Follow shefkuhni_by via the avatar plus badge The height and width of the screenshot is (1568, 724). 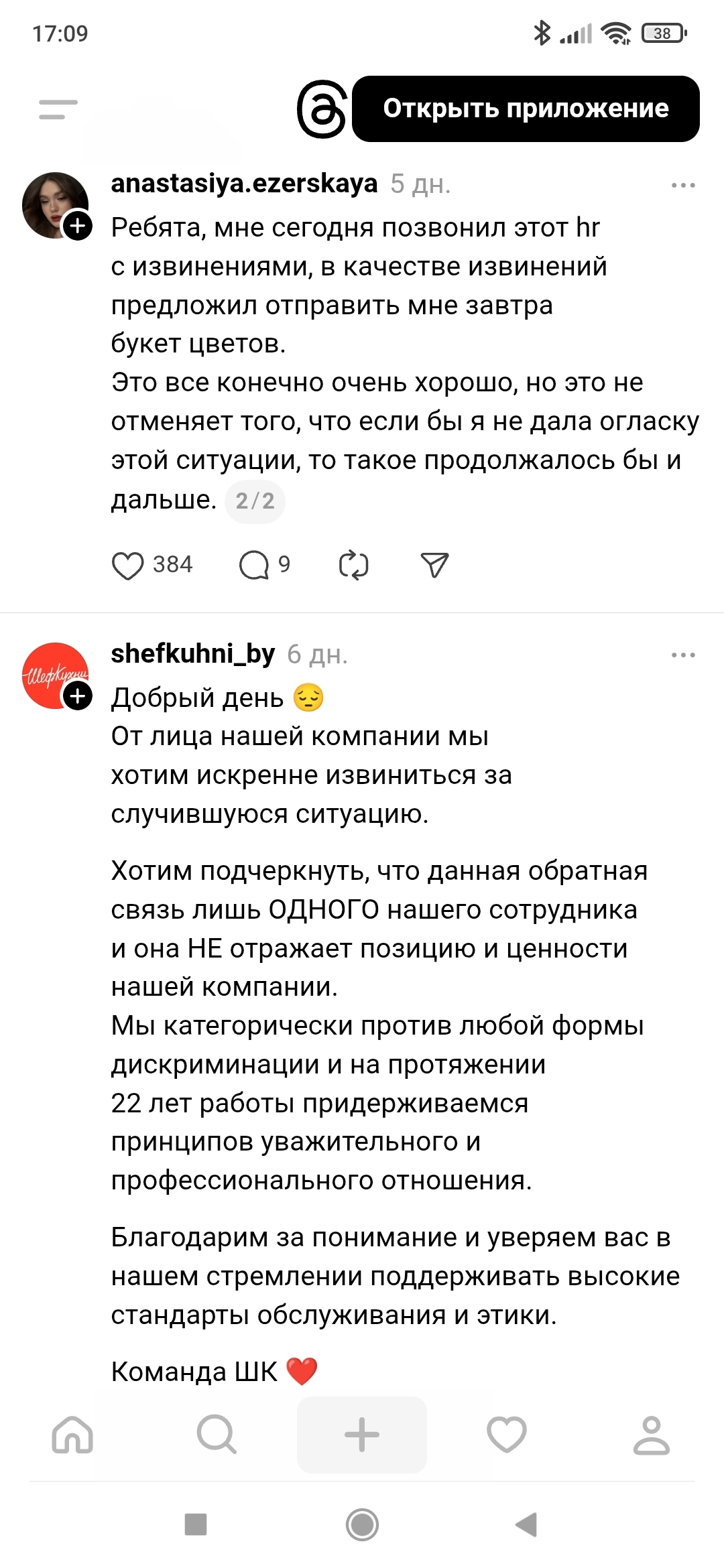pos(78,696)
